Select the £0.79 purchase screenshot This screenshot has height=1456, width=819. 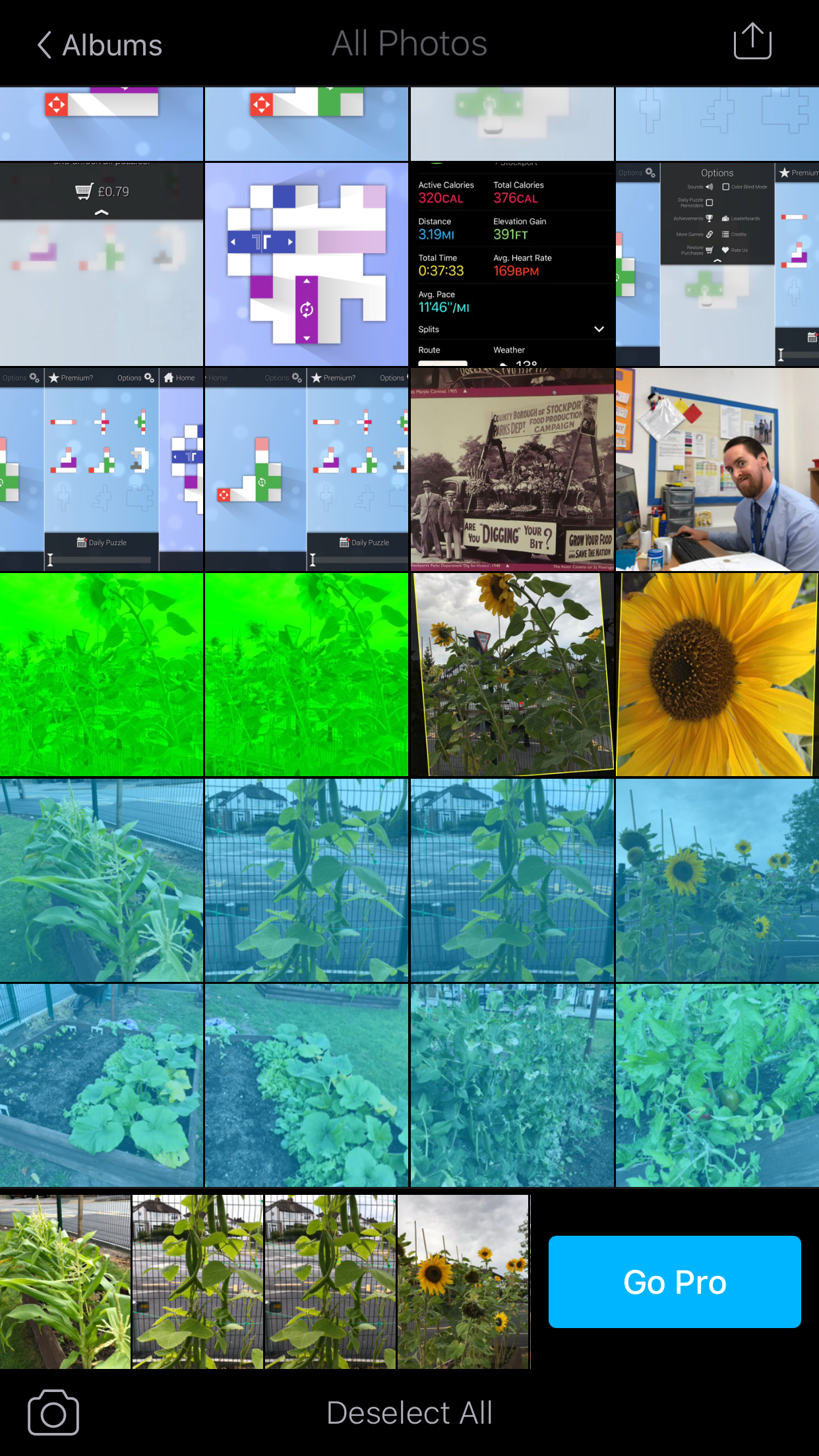(x=102, y=264)
